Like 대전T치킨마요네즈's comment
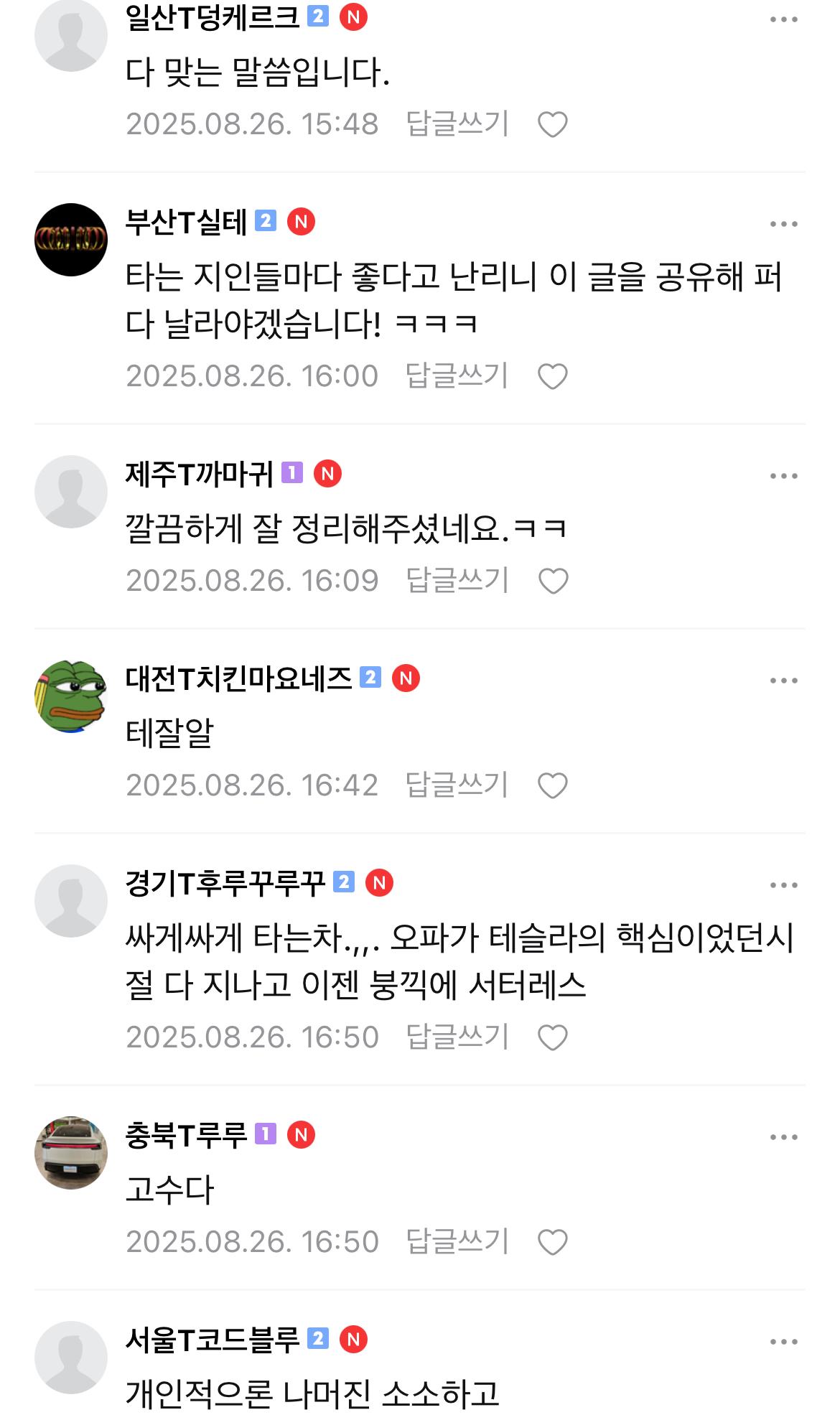The height and width of the screenshot is (1415, 840). coord(553,786)
